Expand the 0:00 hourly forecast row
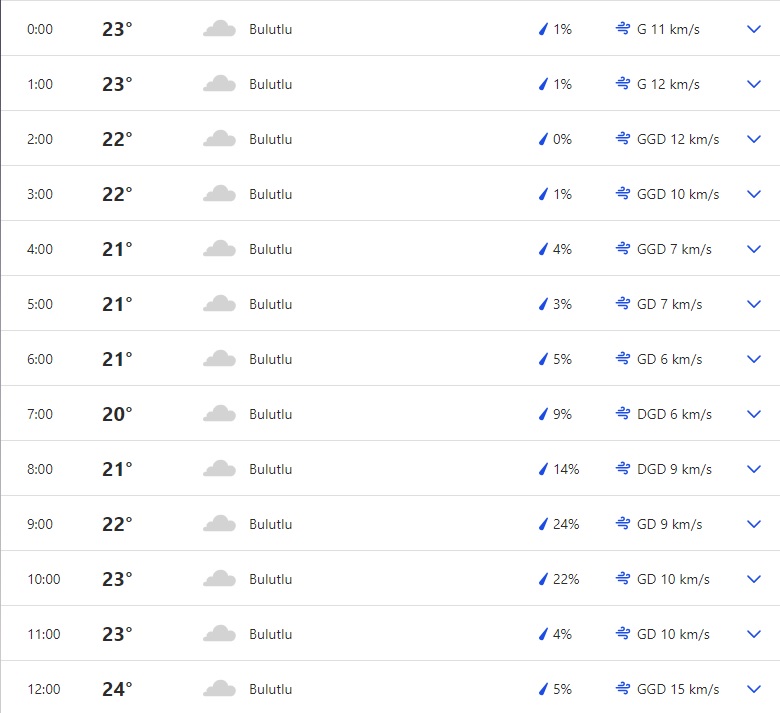 (x=754, y=29)
